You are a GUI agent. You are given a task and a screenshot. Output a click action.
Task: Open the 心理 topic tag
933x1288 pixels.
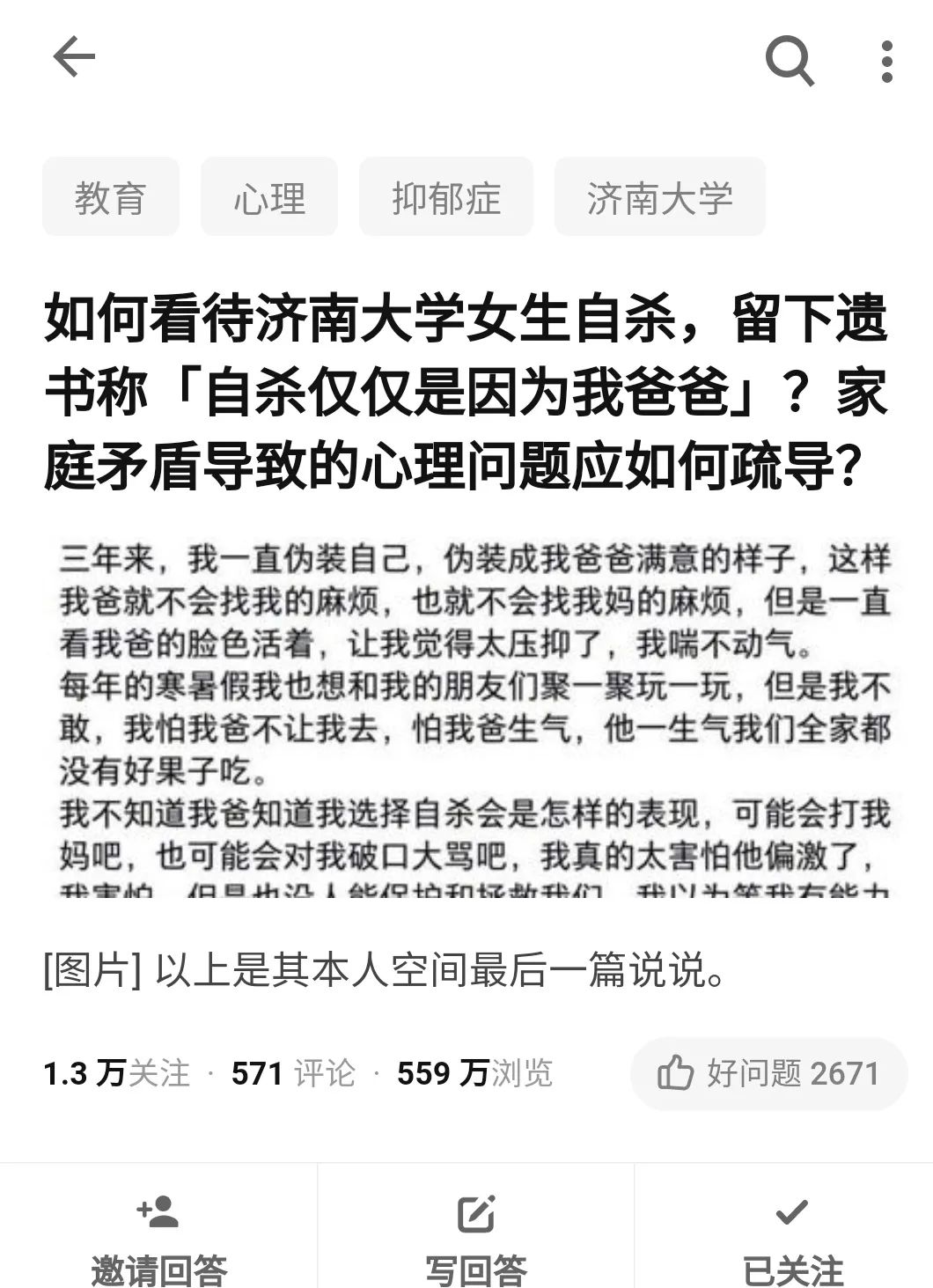pos(269,197)
